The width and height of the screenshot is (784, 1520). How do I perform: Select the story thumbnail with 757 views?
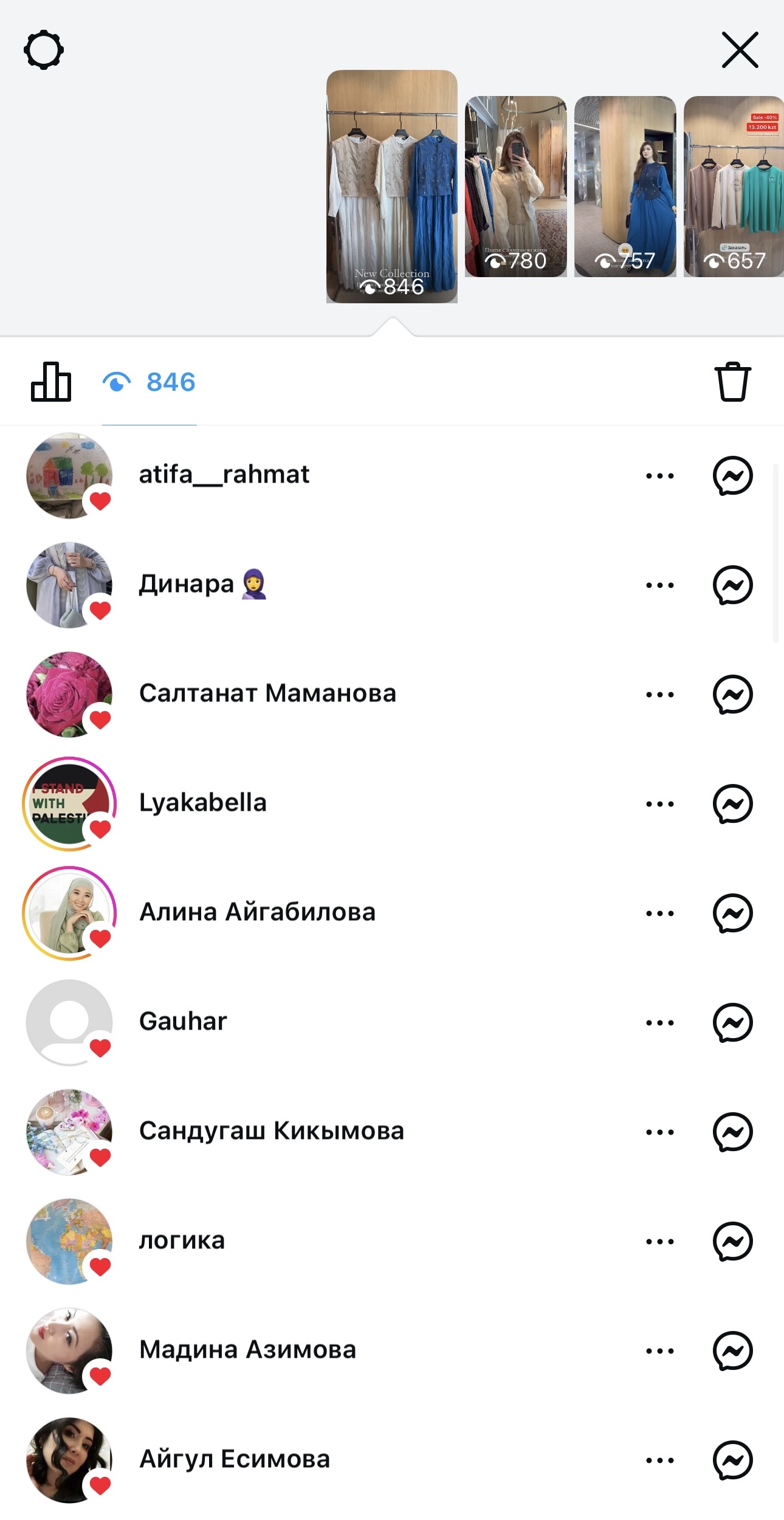(x=625, y=187)
